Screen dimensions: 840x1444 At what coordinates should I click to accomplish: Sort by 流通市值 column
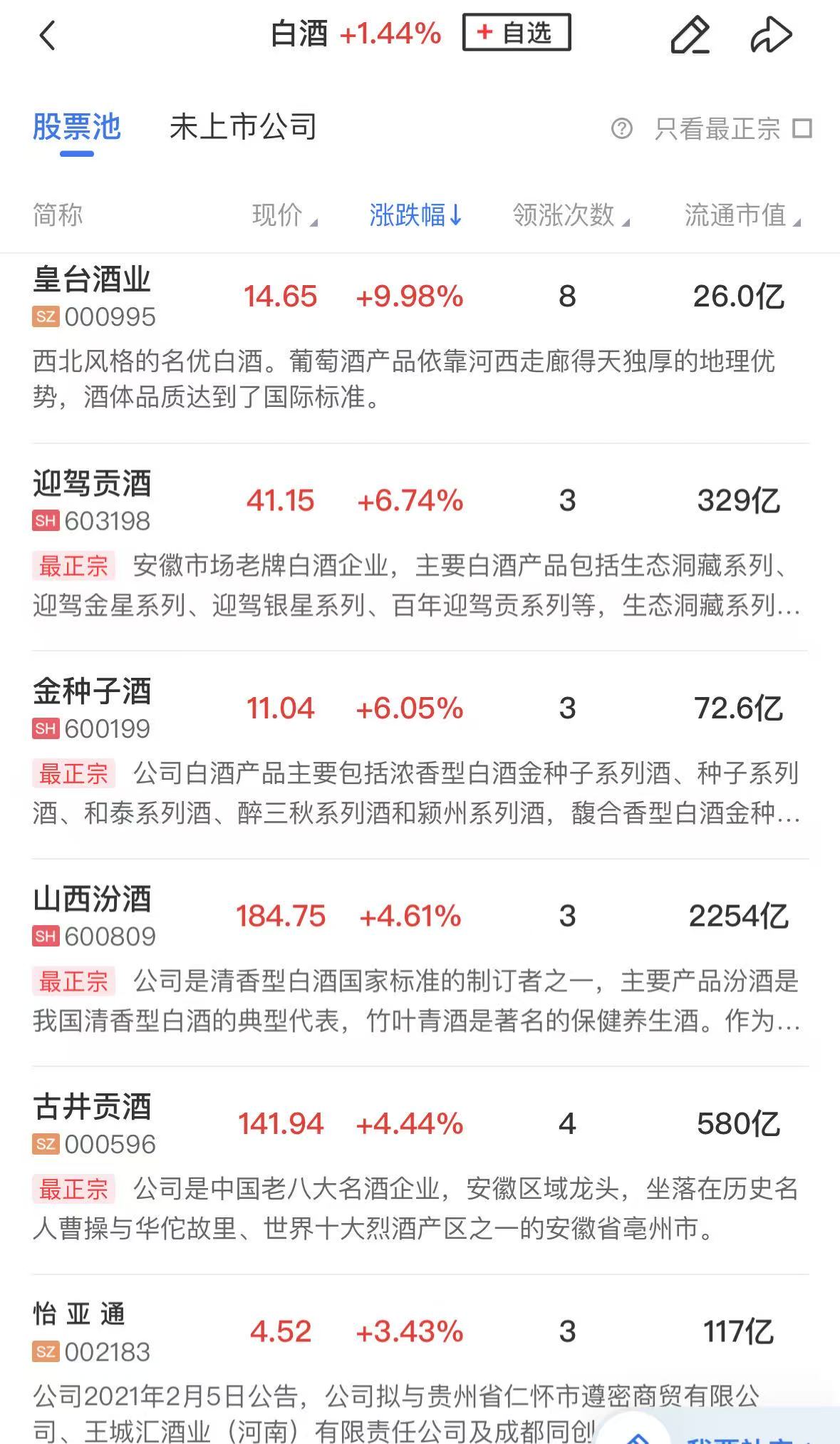point(742,215)
